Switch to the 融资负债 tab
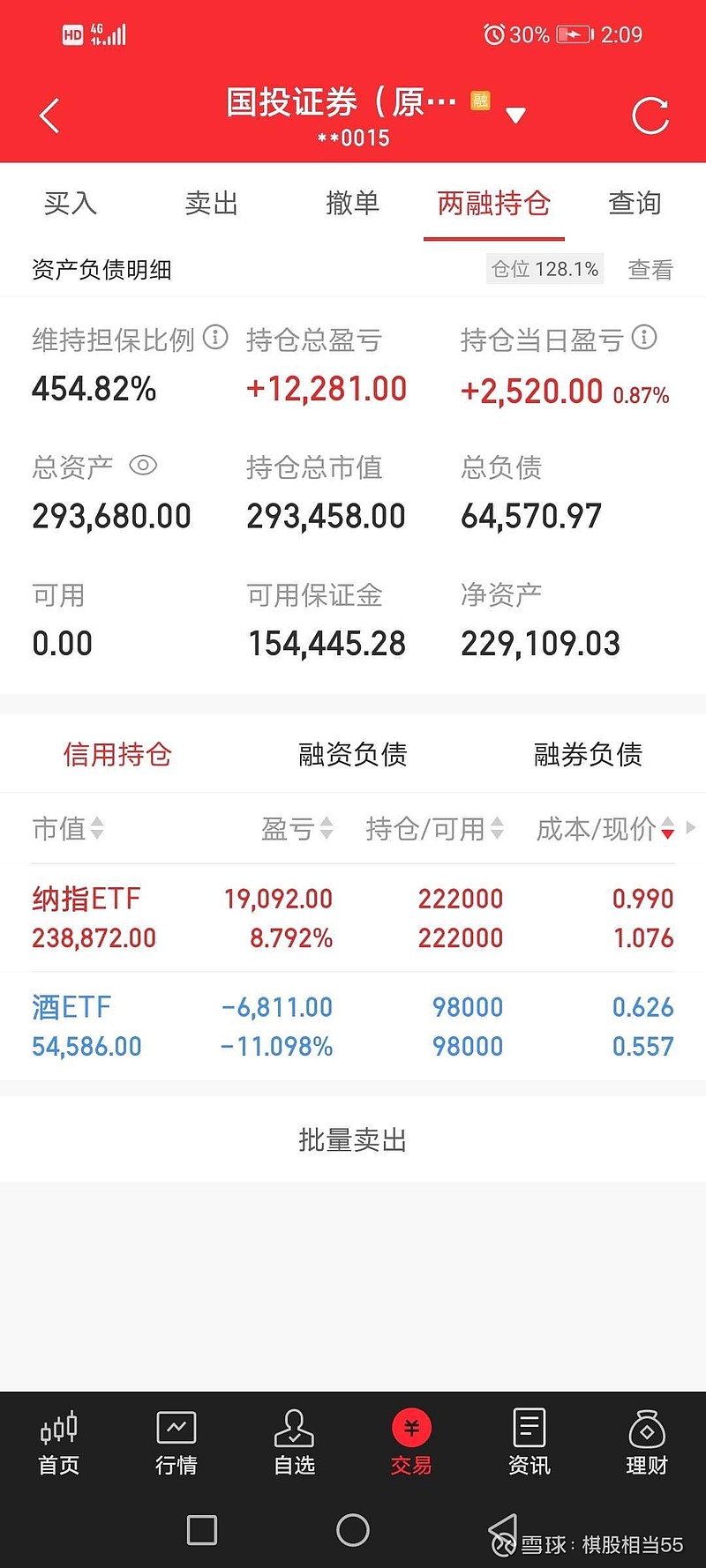 click(x=352, y=755)
